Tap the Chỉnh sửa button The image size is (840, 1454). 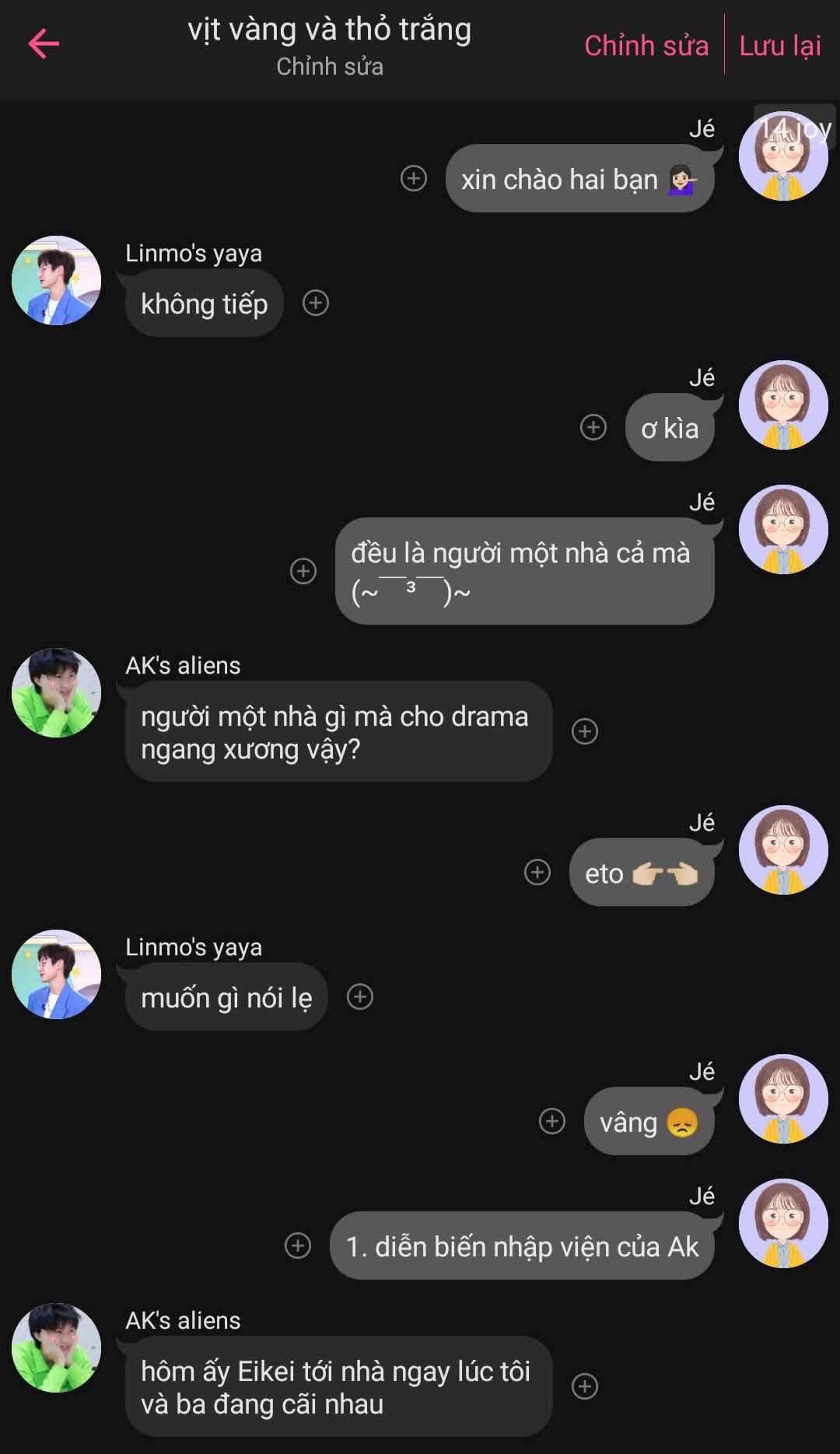click(x=646, y=46)
